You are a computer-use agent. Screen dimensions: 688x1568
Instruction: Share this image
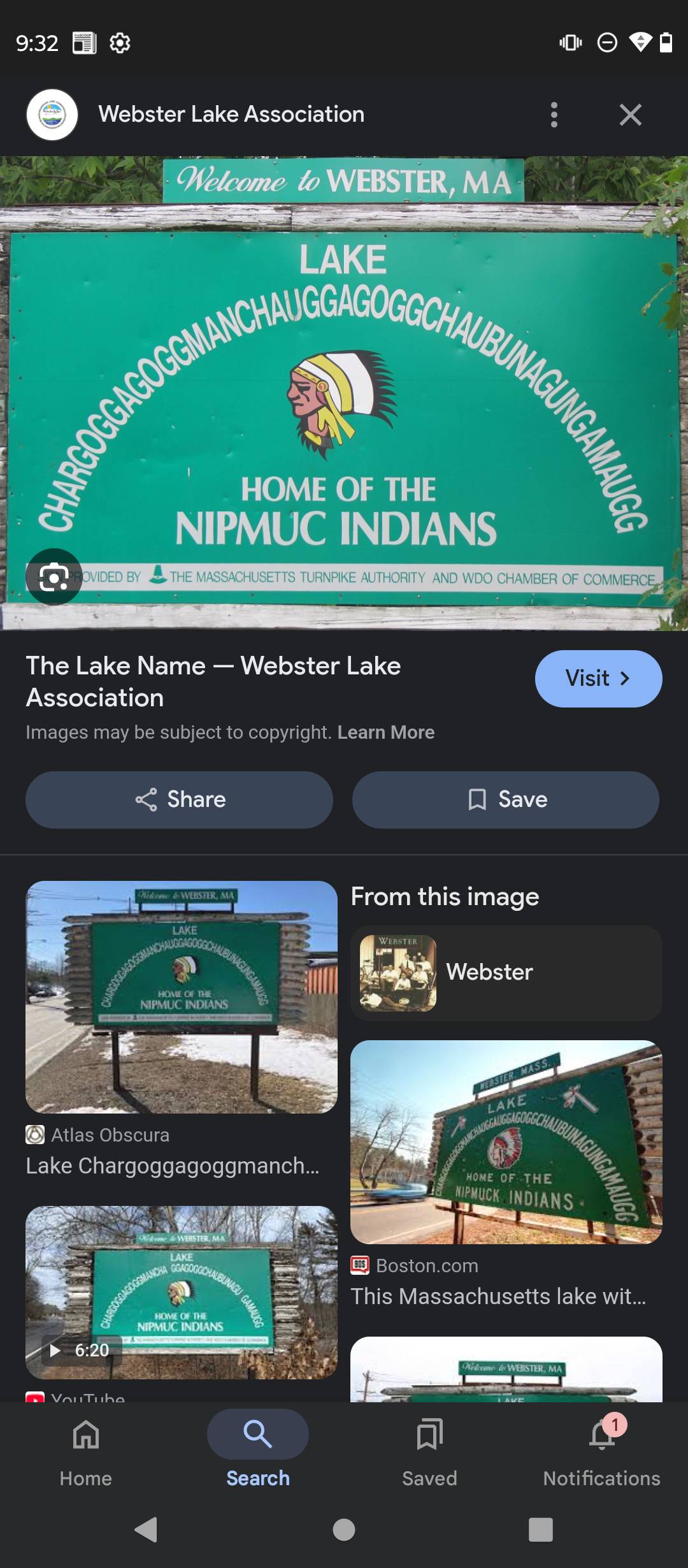click(x=179, y=799)
